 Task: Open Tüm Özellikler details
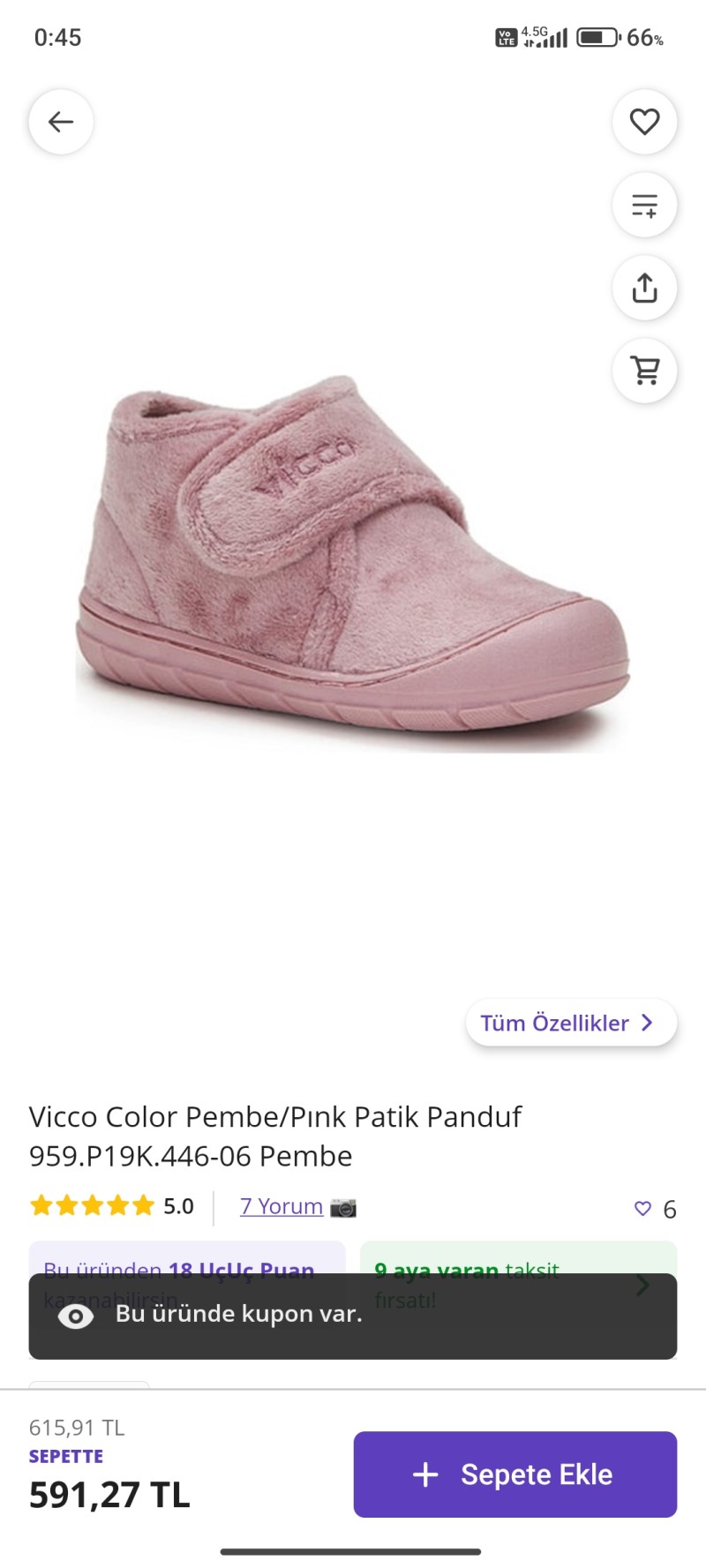570,1023
